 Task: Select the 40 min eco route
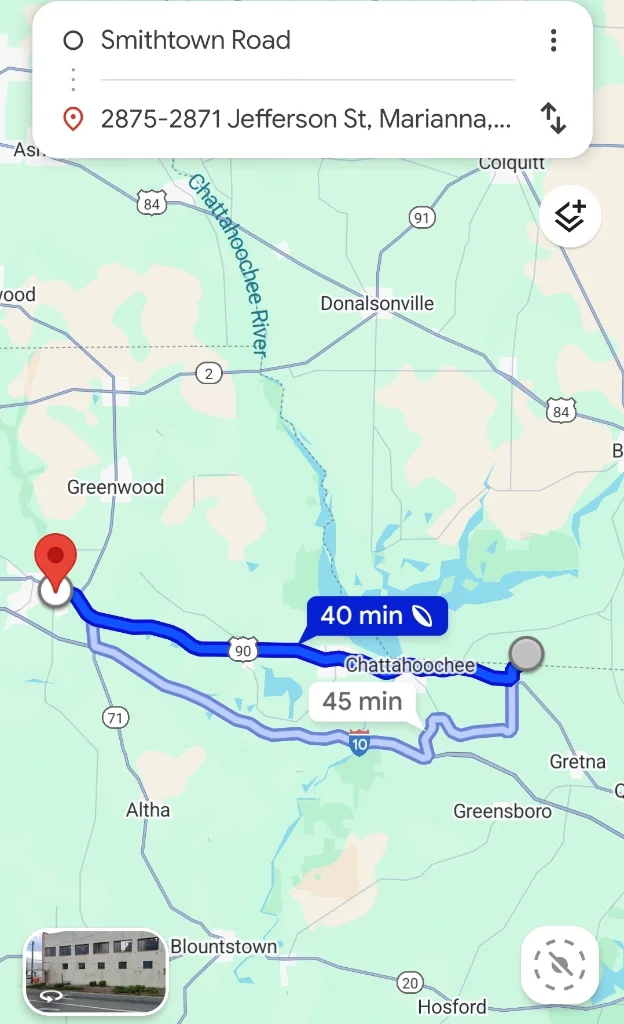[376, 615]
